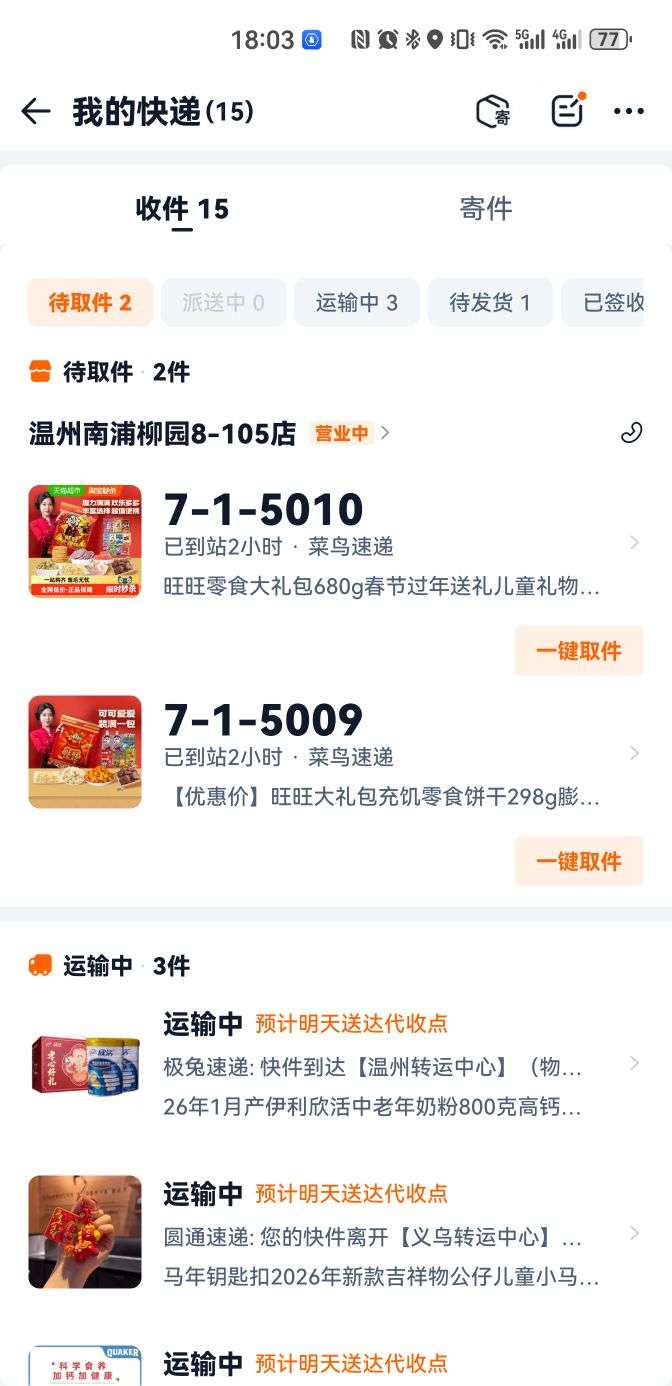Call the pickup station
The width and height of the screenshot is (672, 1386).
(631, 433)
